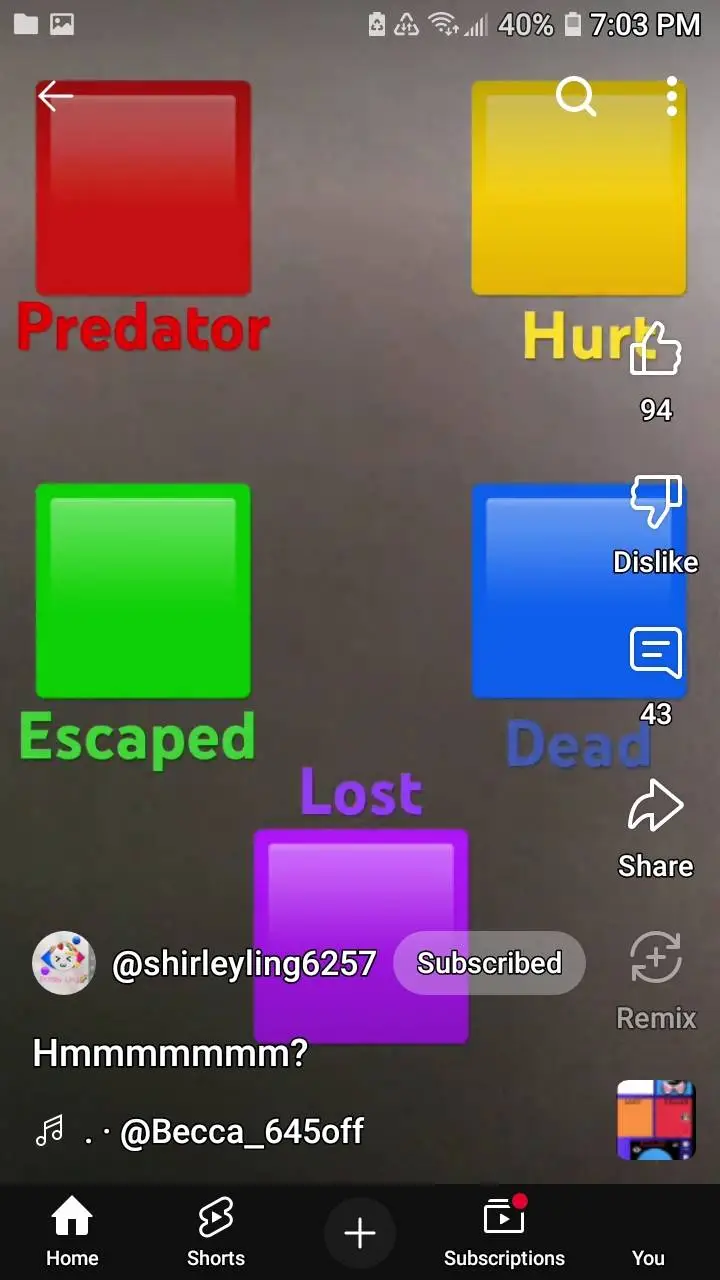720x1280 pixels.
Task: Switch to the Subscriptions tab
Action: point(504,1232)
